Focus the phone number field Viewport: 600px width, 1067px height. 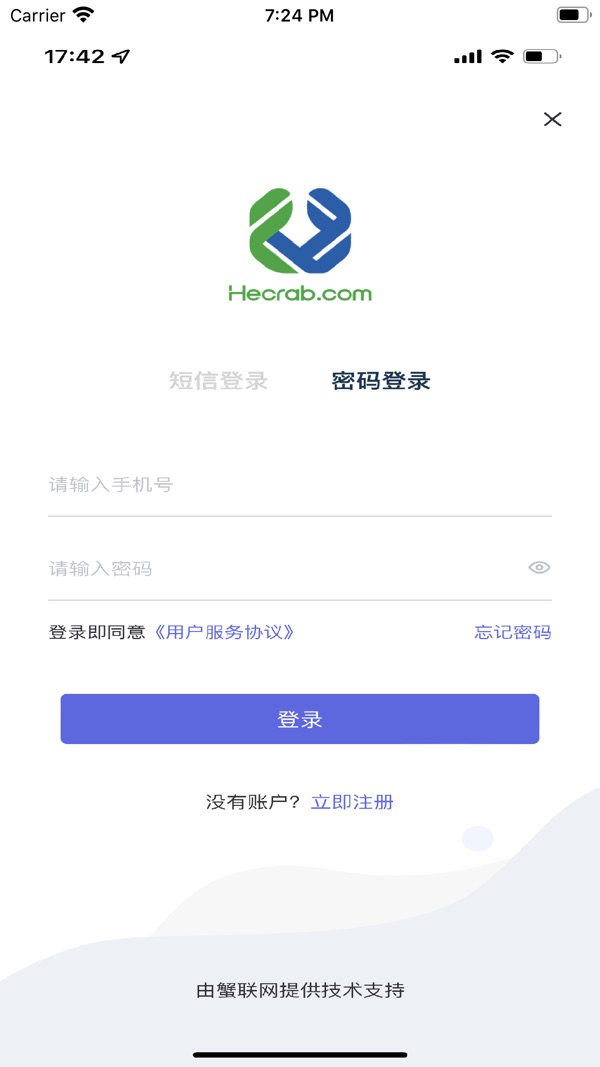[x=299, y=485]
